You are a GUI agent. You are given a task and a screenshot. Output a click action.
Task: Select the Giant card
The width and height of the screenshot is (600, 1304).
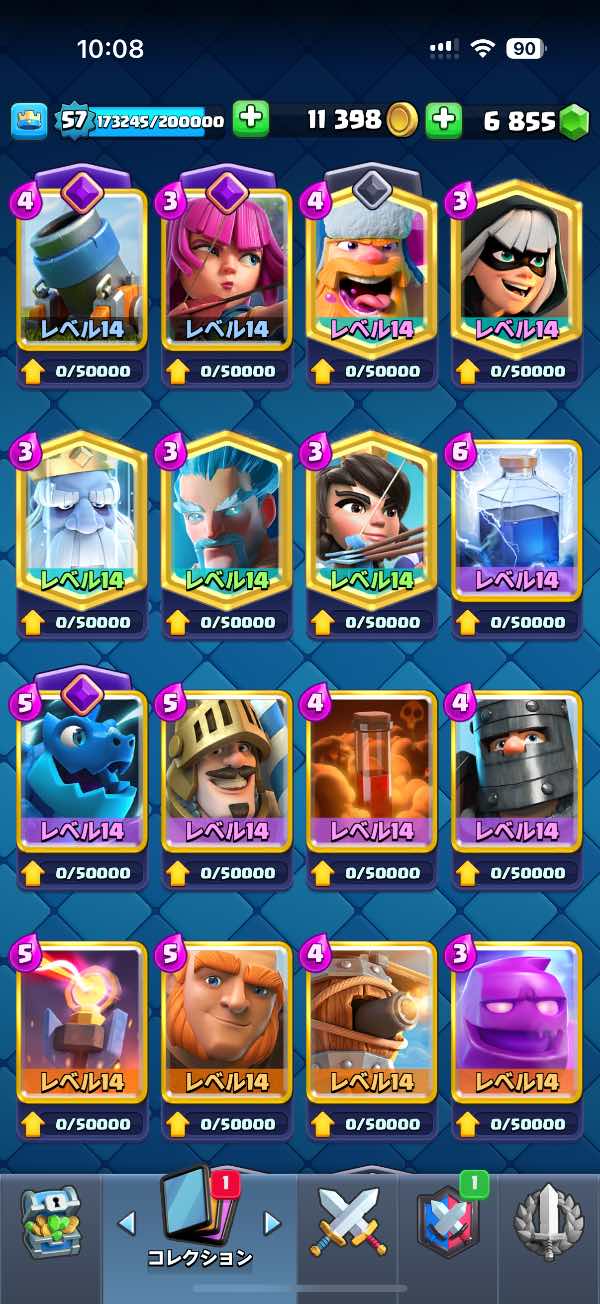click(226, 1022)
